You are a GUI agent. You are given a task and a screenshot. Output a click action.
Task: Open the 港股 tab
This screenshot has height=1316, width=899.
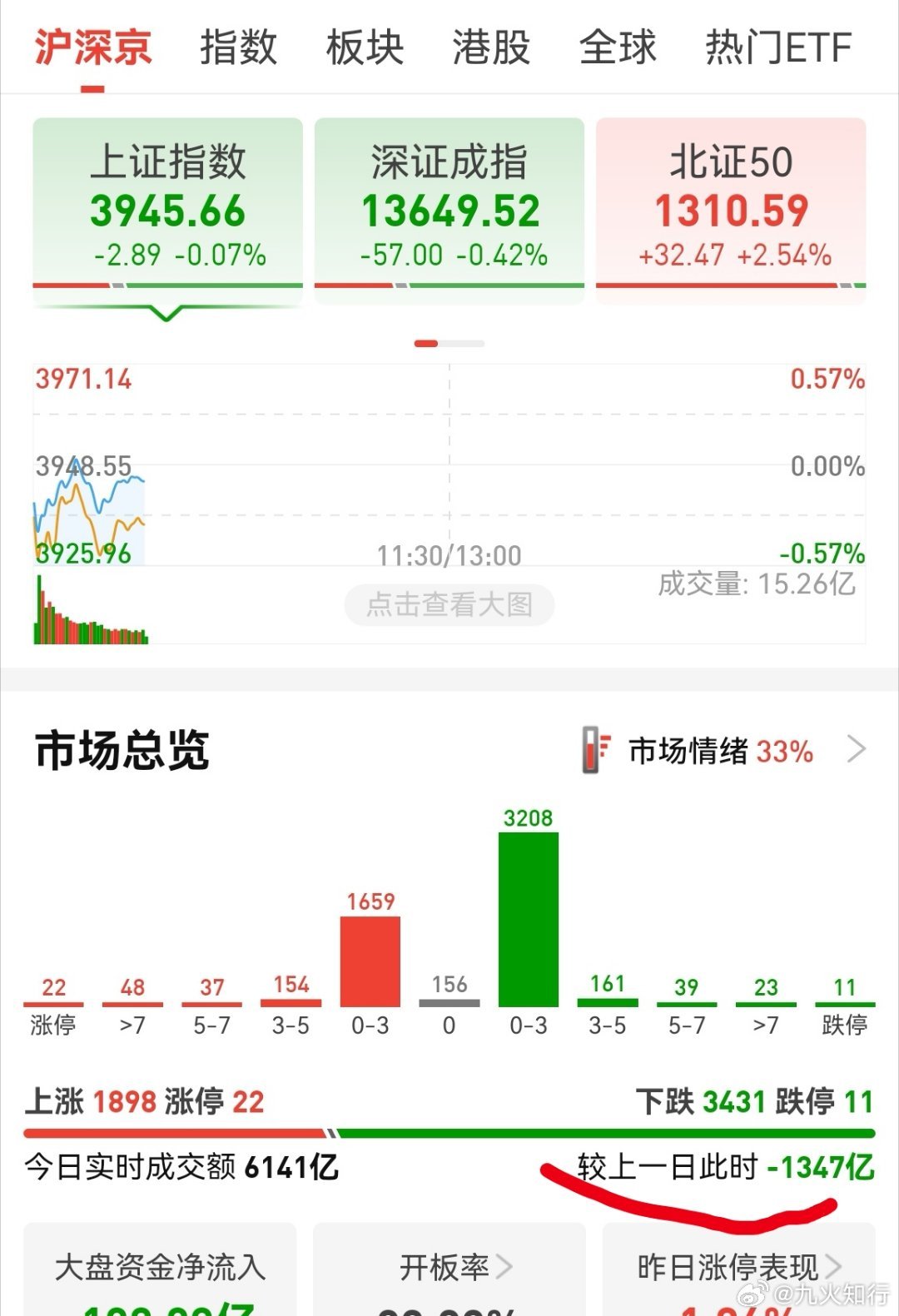click(489, 48)
